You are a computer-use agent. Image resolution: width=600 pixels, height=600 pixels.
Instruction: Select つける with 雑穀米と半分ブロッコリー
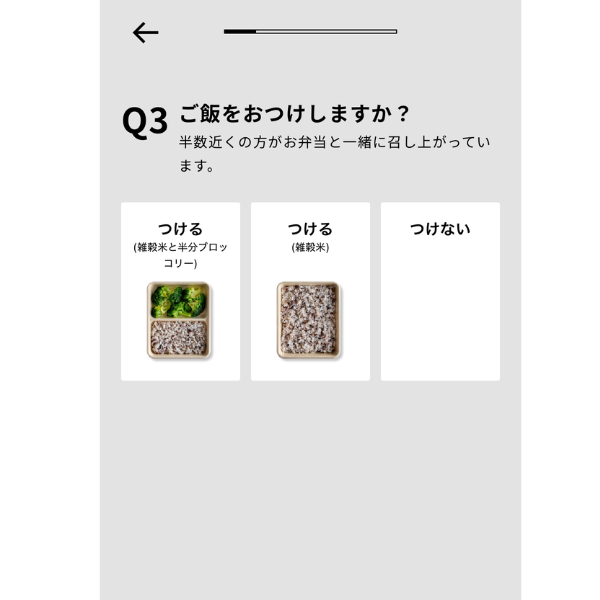[180, 291]
